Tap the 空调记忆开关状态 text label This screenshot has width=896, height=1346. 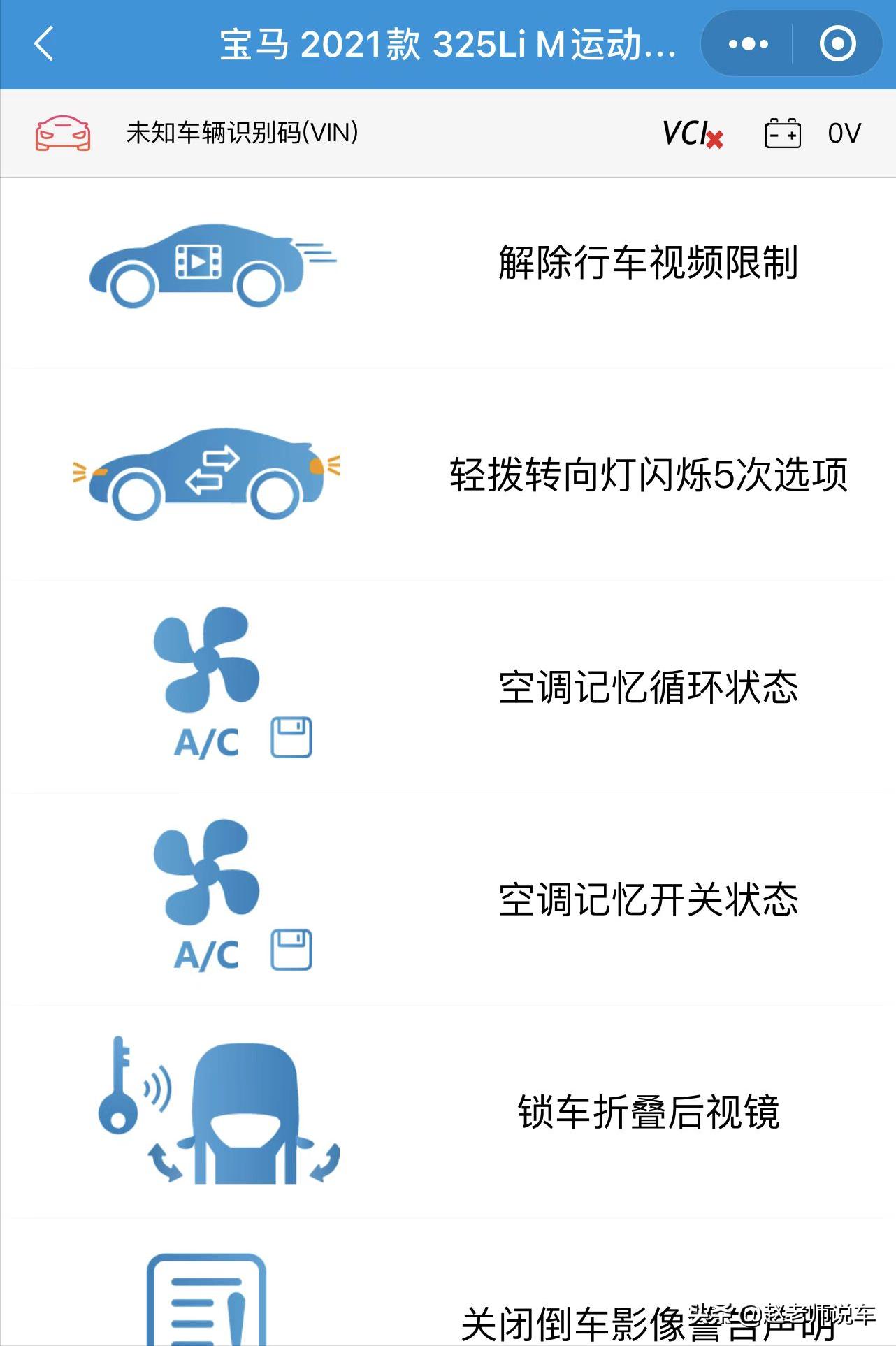pyautogui.click(x=649, y=900)
